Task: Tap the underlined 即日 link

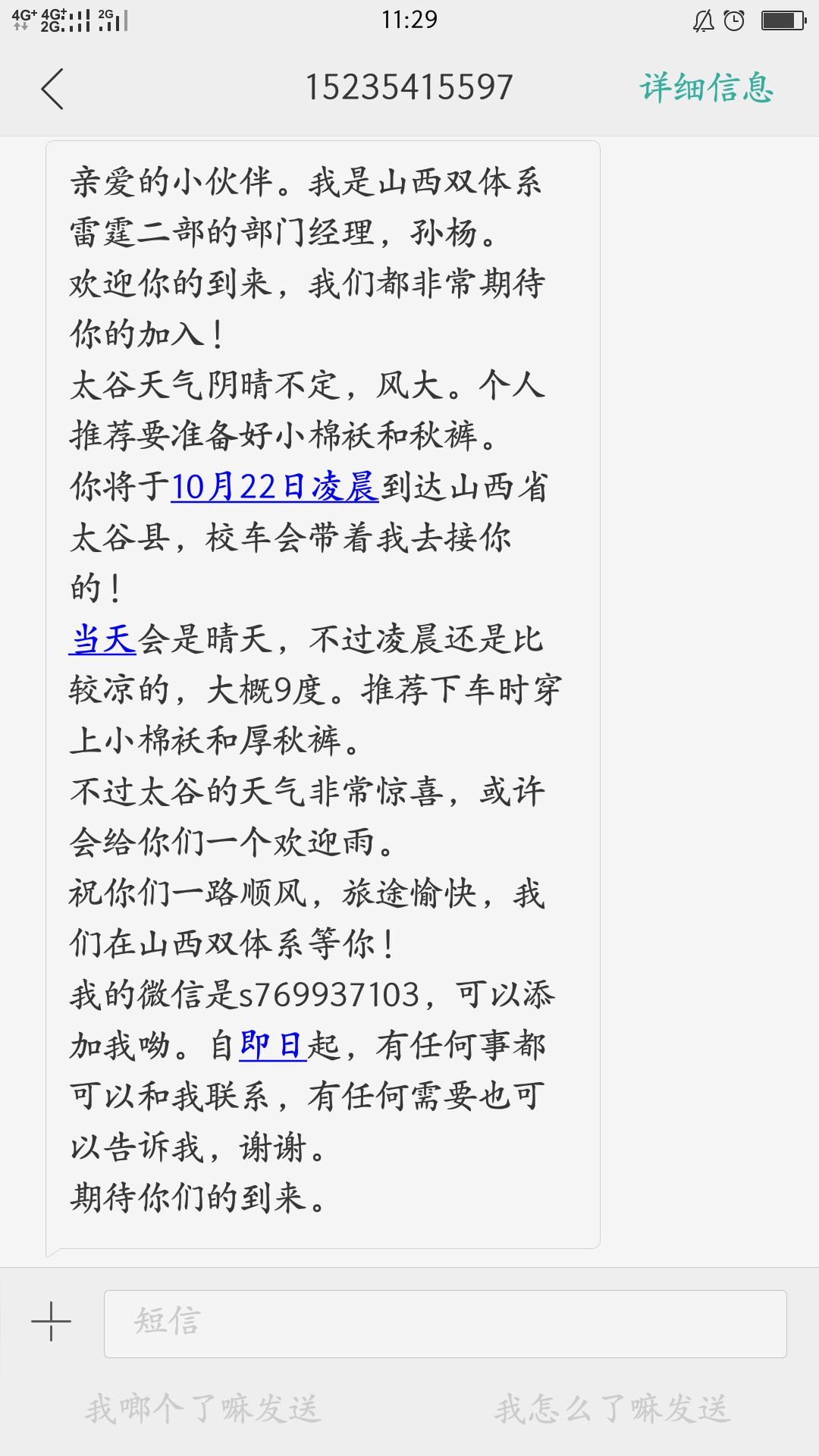Action: coord(272,1046)
